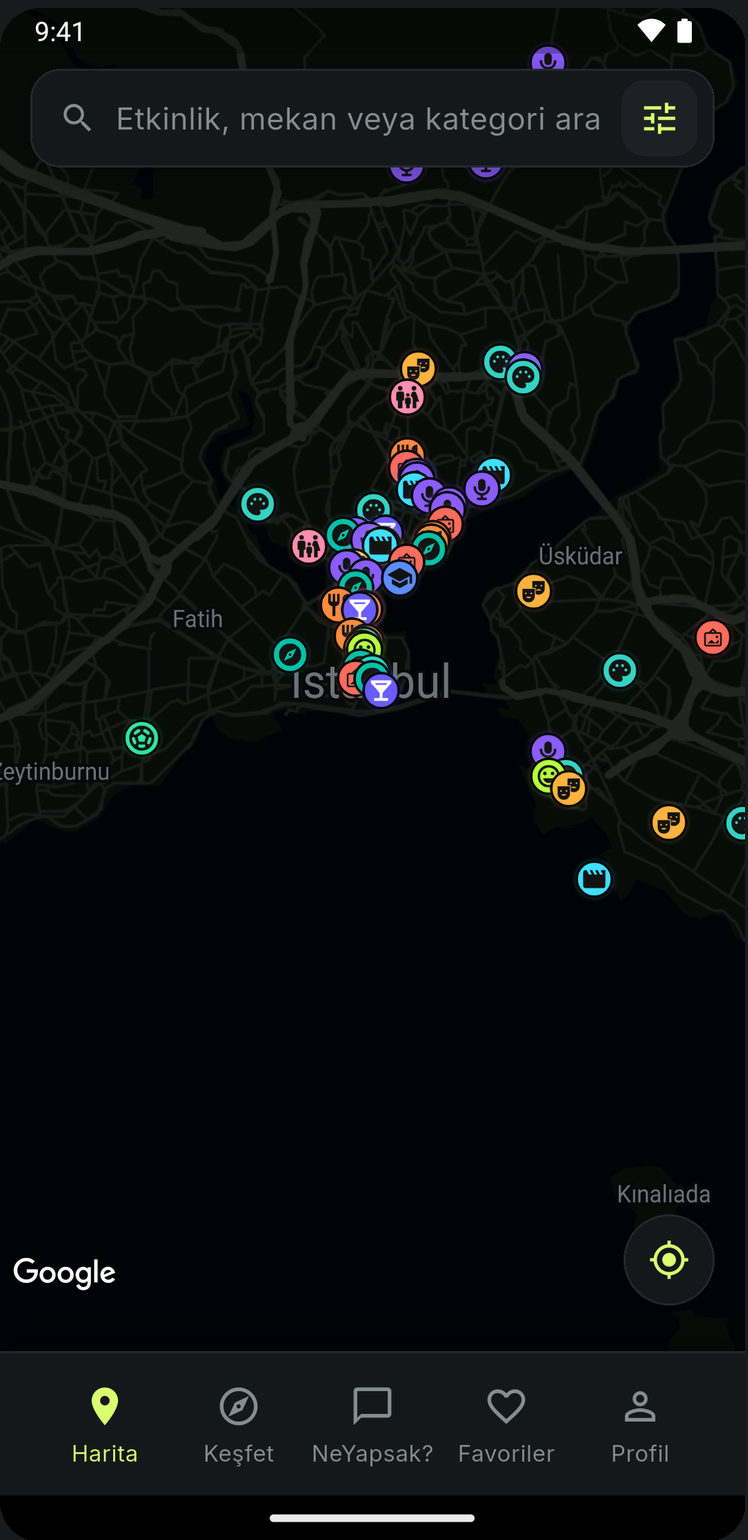Open the compass marker near Fatih
This screenshot has width=748, height=1540.
[290, 655]
